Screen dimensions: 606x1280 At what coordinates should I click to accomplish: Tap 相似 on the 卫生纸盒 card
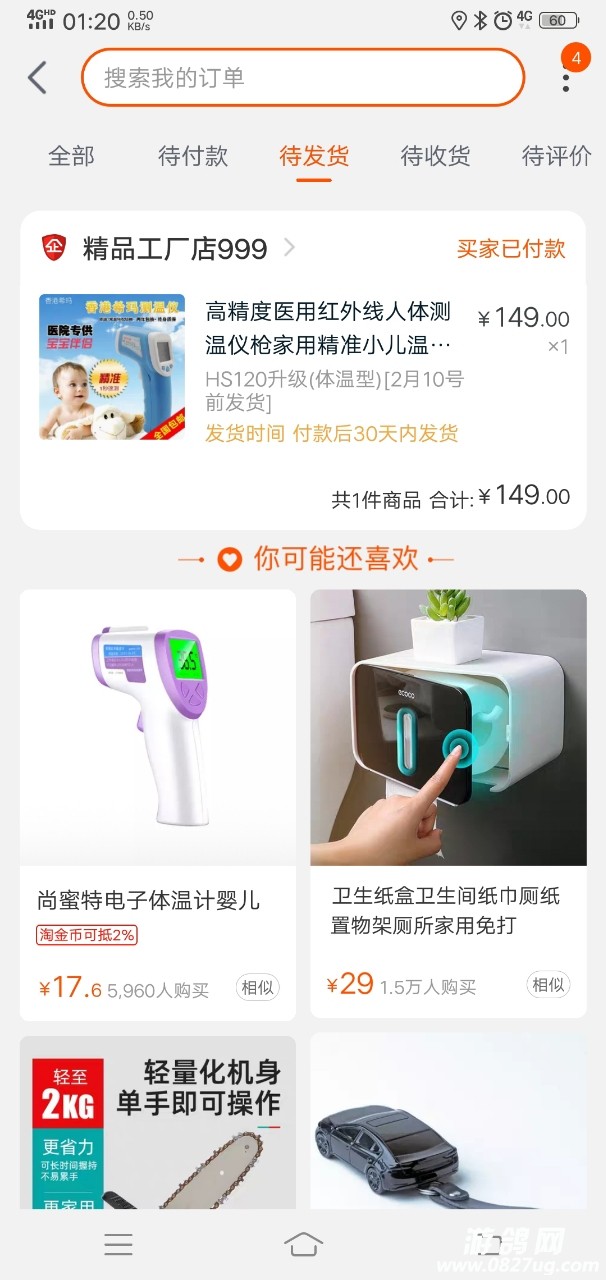click(x=548, y=985)
